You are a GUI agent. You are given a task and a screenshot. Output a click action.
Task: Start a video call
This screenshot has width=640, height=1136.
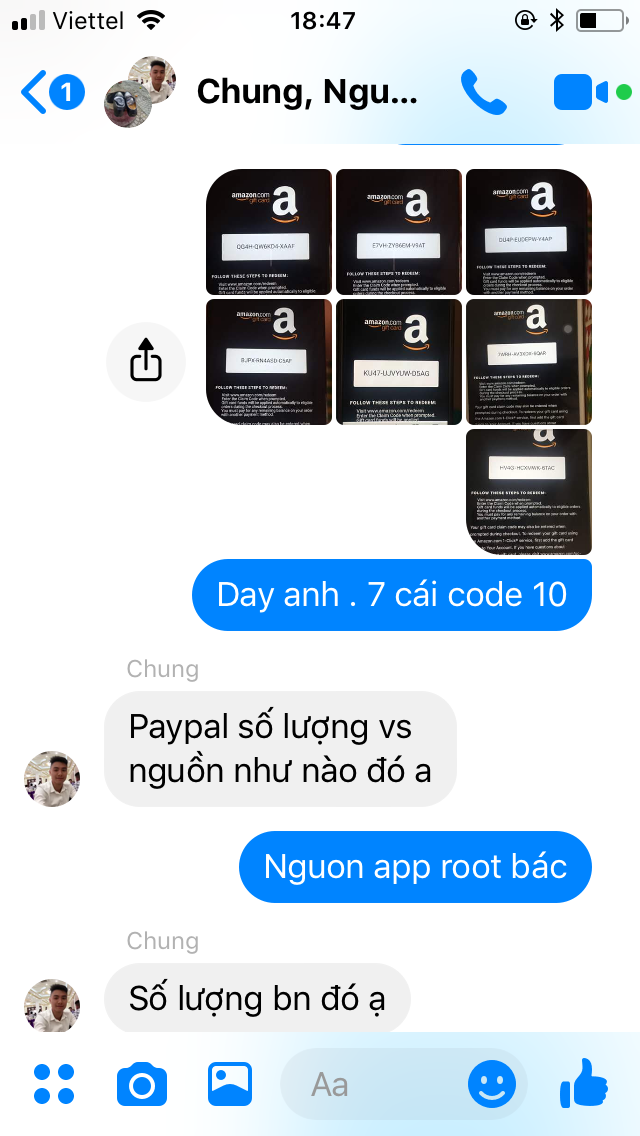[581, 93]
